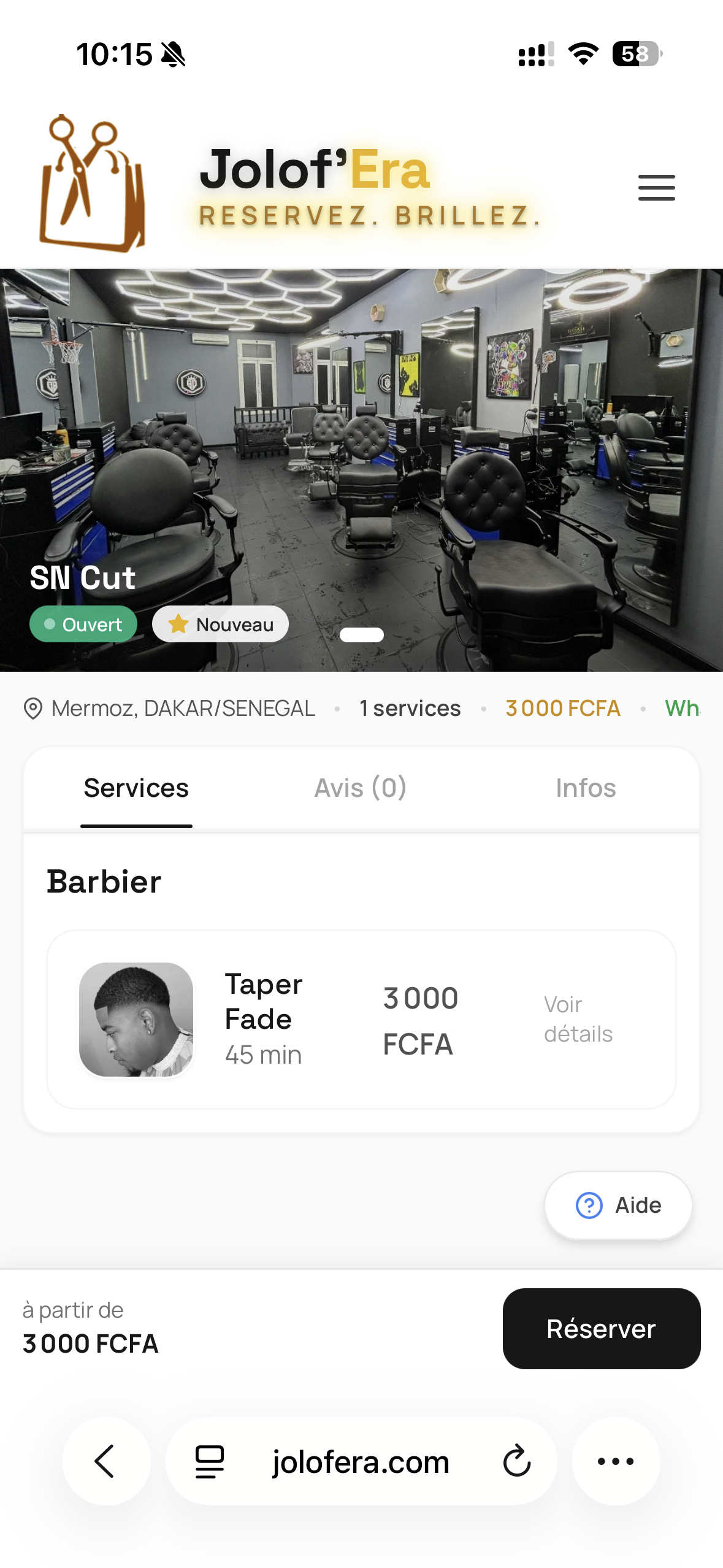723x1568 pixels.
Task: Open the hamburger menu
Action: (656, 187)
